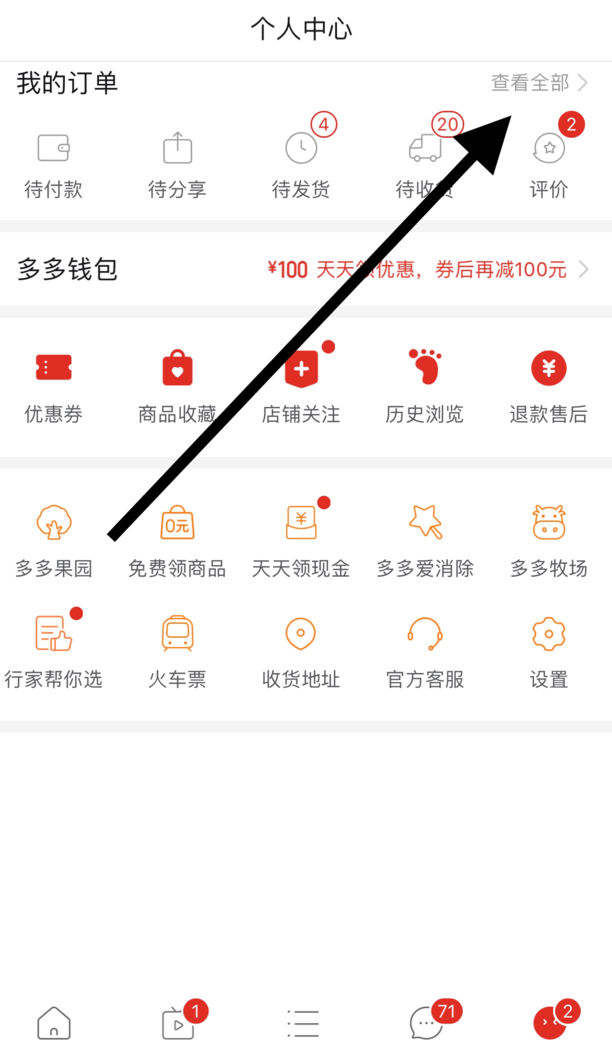Screen dimensions: 612x1040
Task: Open 优惠券 coupons
Action: [53, 386]
